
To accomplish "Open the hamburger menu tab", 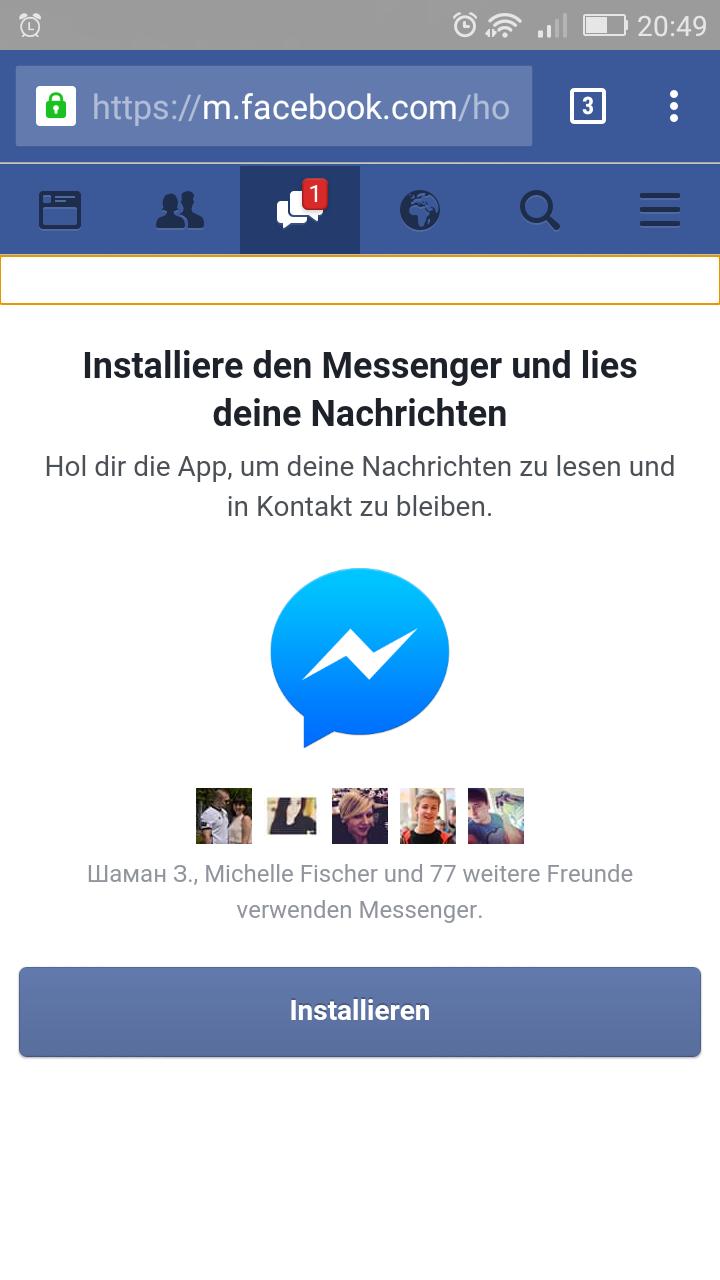I will pyautogui.click(x=660, y=211).
